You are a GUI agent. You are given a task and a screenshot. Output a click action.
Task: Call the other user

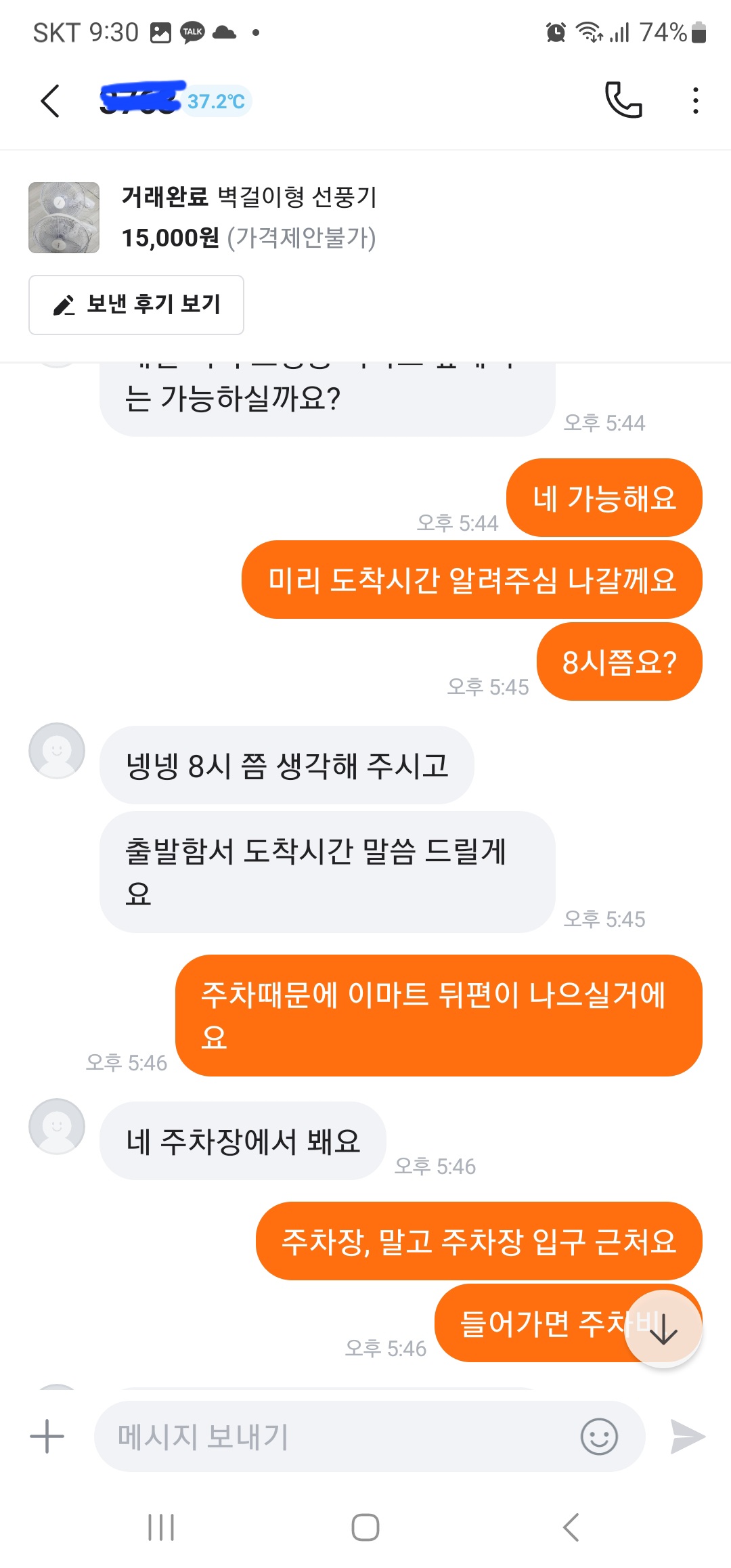(623, 101)
